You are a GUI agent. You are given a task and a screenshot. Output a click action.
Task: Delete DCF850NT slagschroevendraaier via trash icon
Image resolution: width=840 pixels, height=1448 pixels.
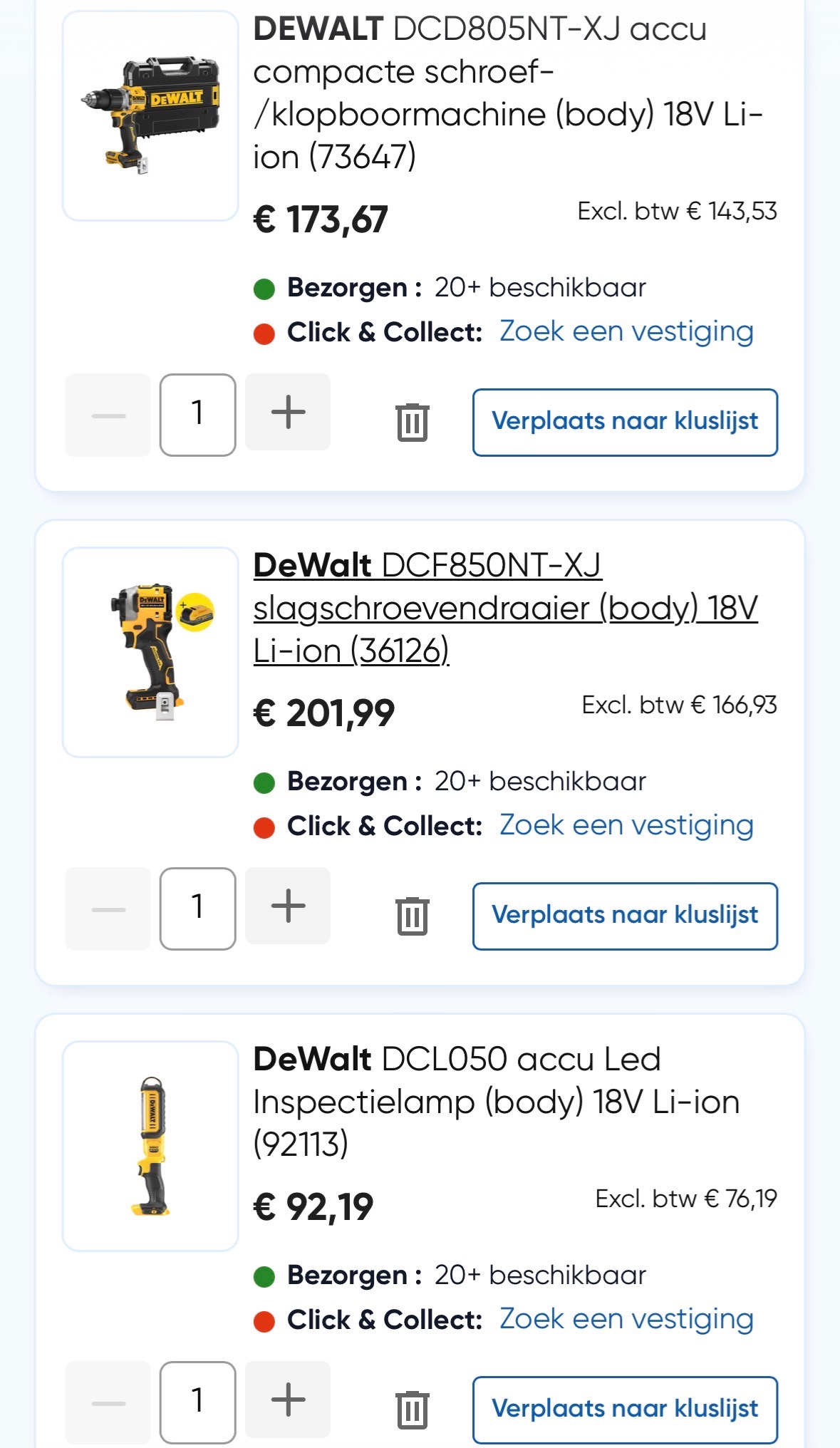click(412, 916)
